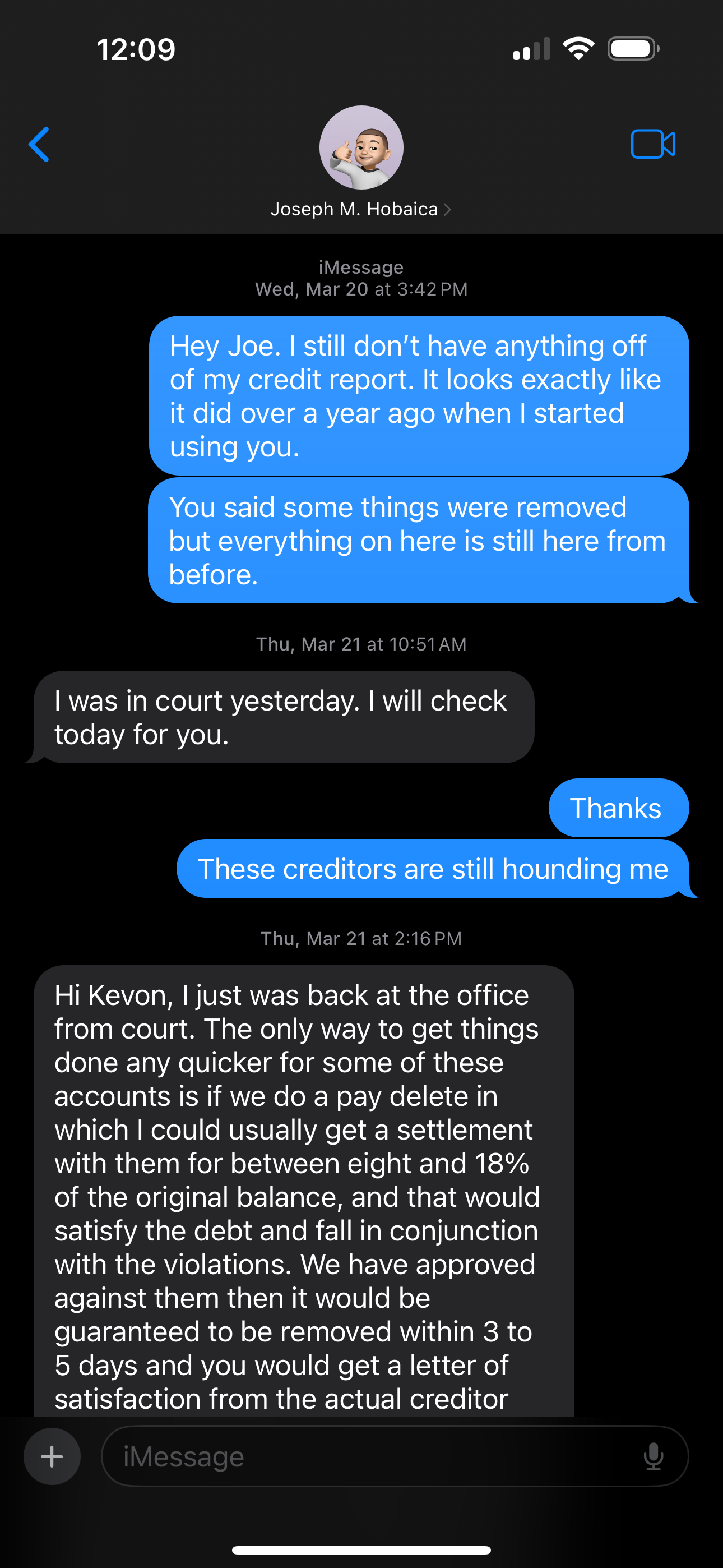Open the plus apps and attachments menu

coord(52,1456)
